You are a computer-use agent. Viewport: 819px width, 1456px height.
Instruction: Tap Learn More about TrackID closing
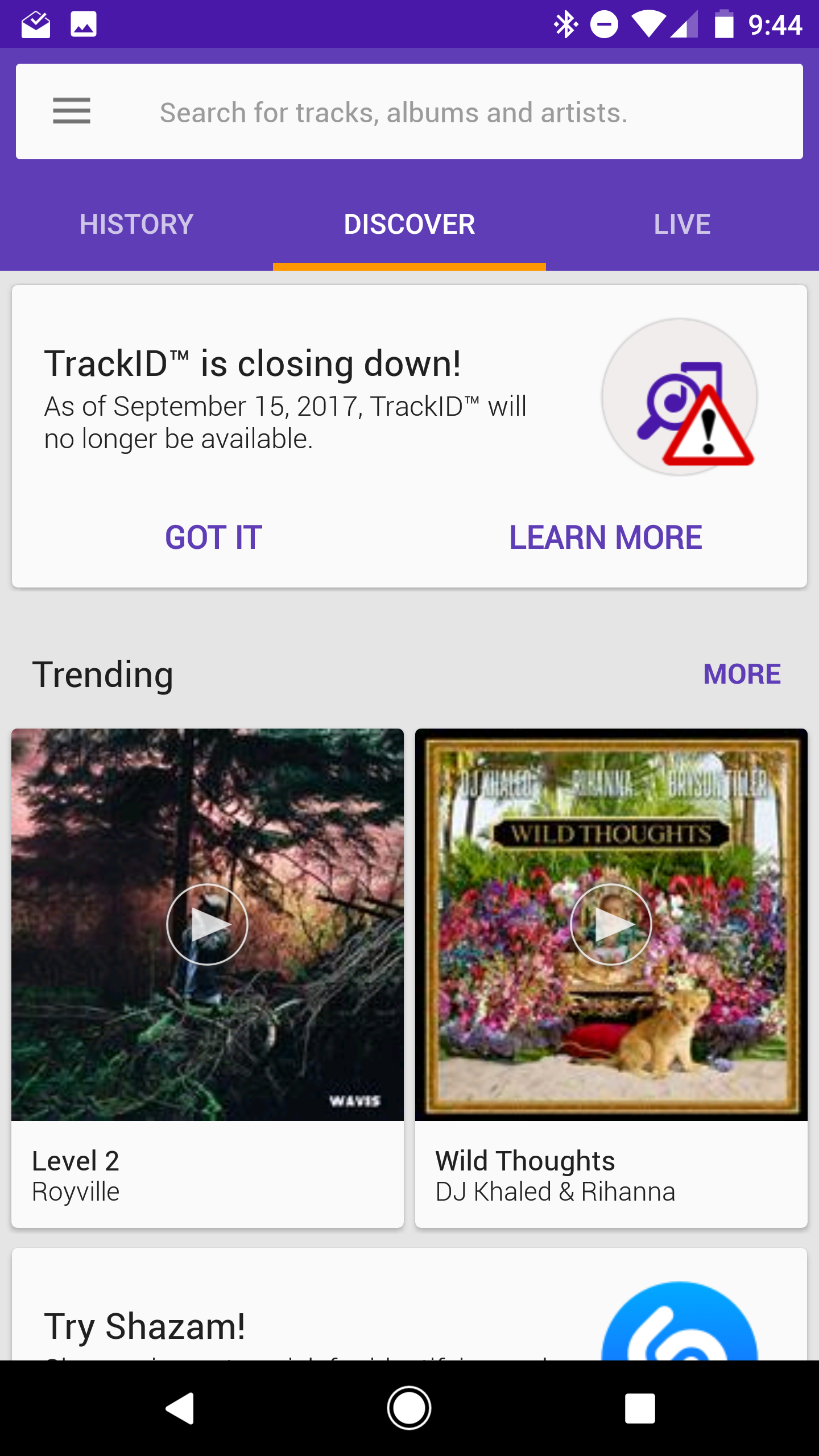(606, 537)
